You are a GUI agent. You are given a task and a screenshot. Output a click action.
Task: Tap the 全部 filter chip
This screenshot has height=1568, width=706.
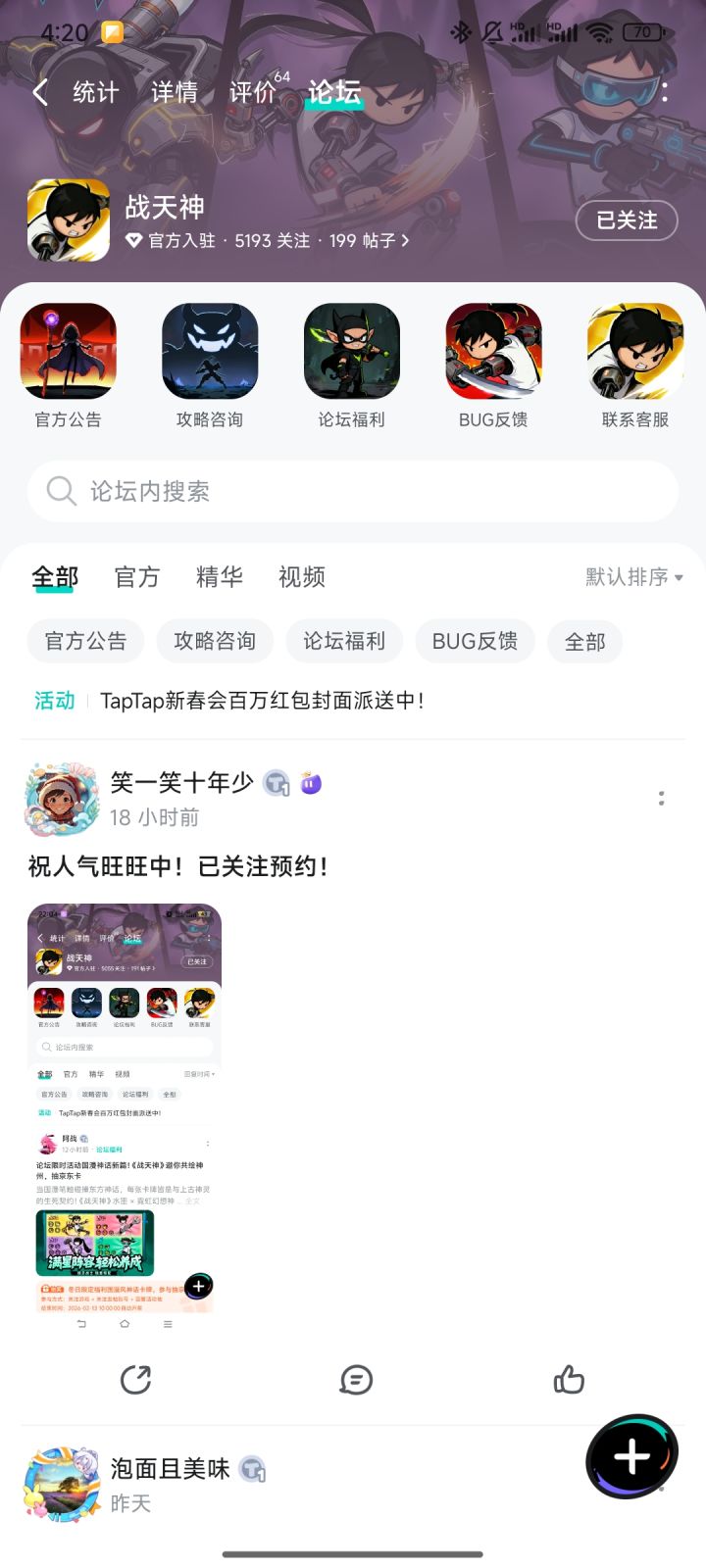(x=583, y=641)
